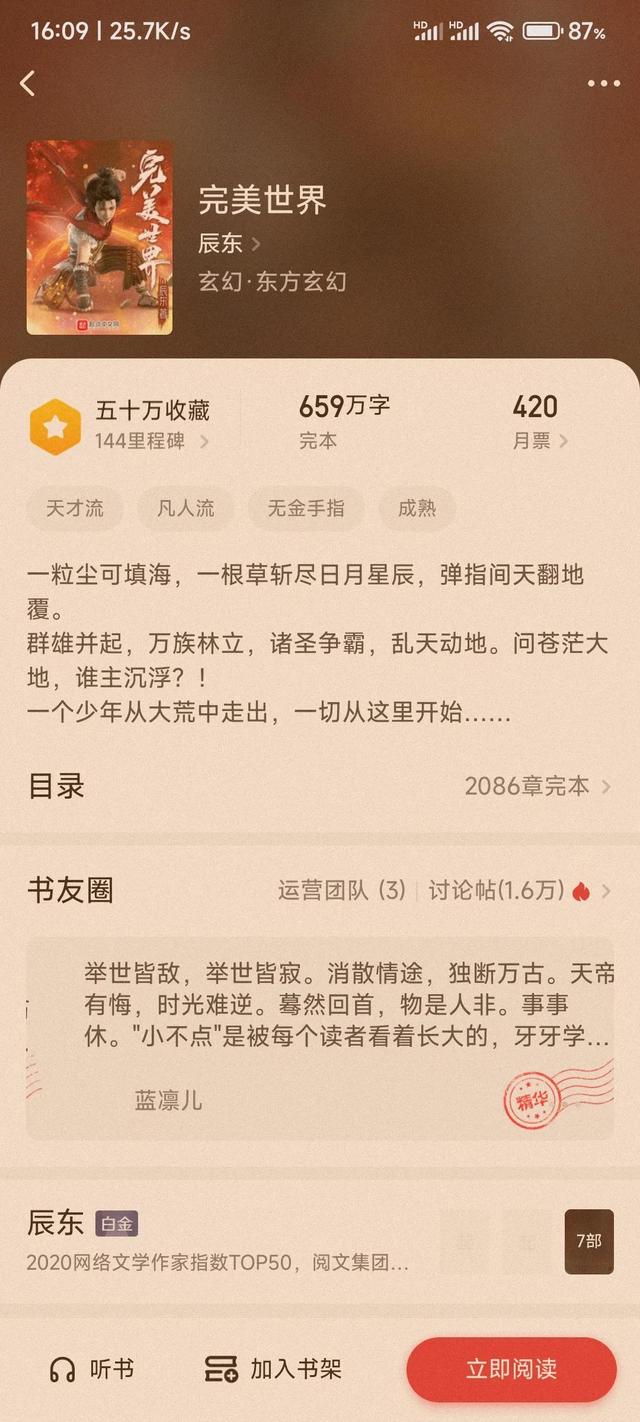The image size is (640, 1422).
Task: Add the book with 加入书架
Action: [x=273, y=1368]
